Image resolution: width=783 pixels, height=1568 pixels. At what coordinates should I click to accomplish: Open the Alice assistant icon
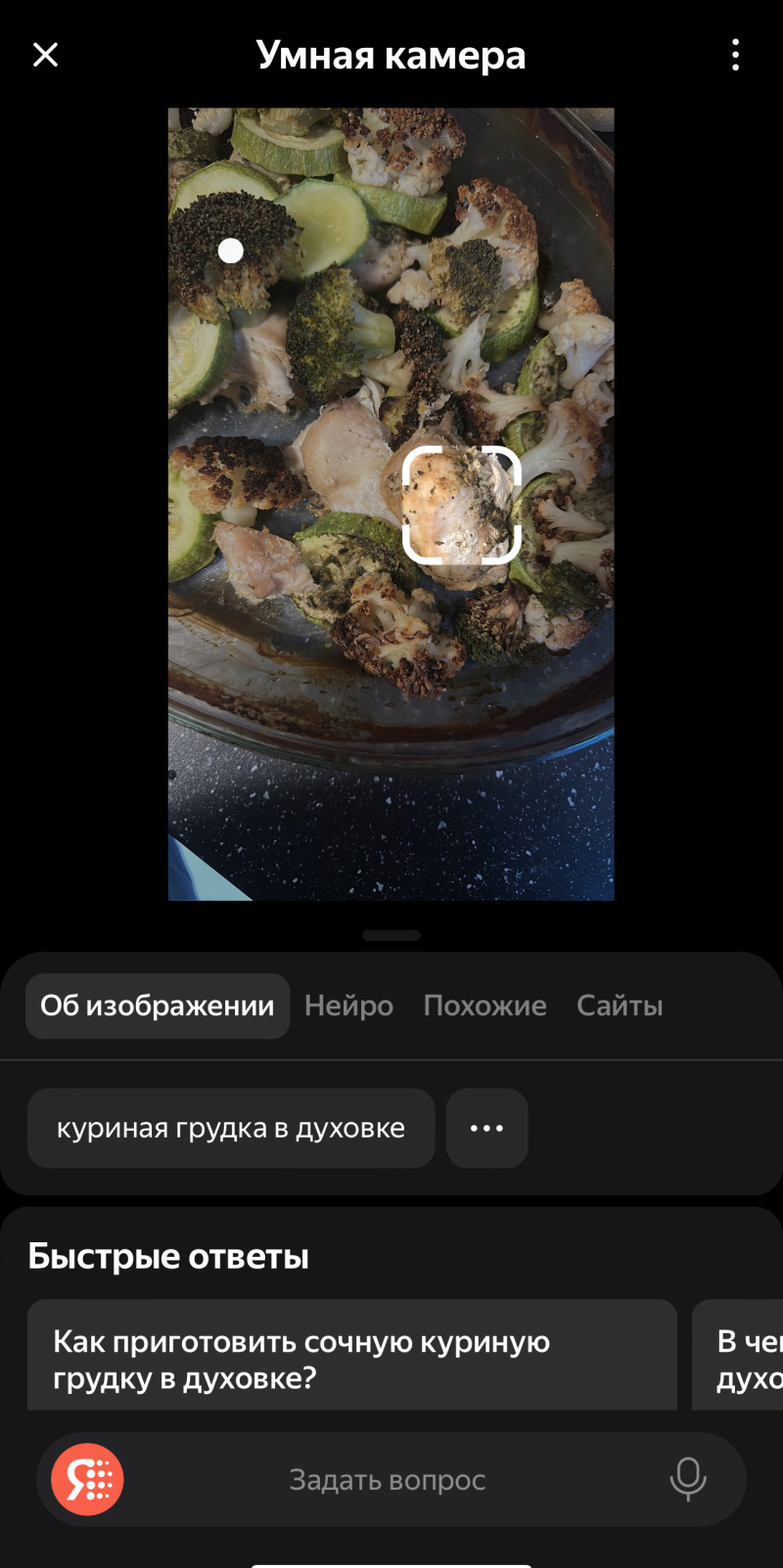coord(88,1479)
